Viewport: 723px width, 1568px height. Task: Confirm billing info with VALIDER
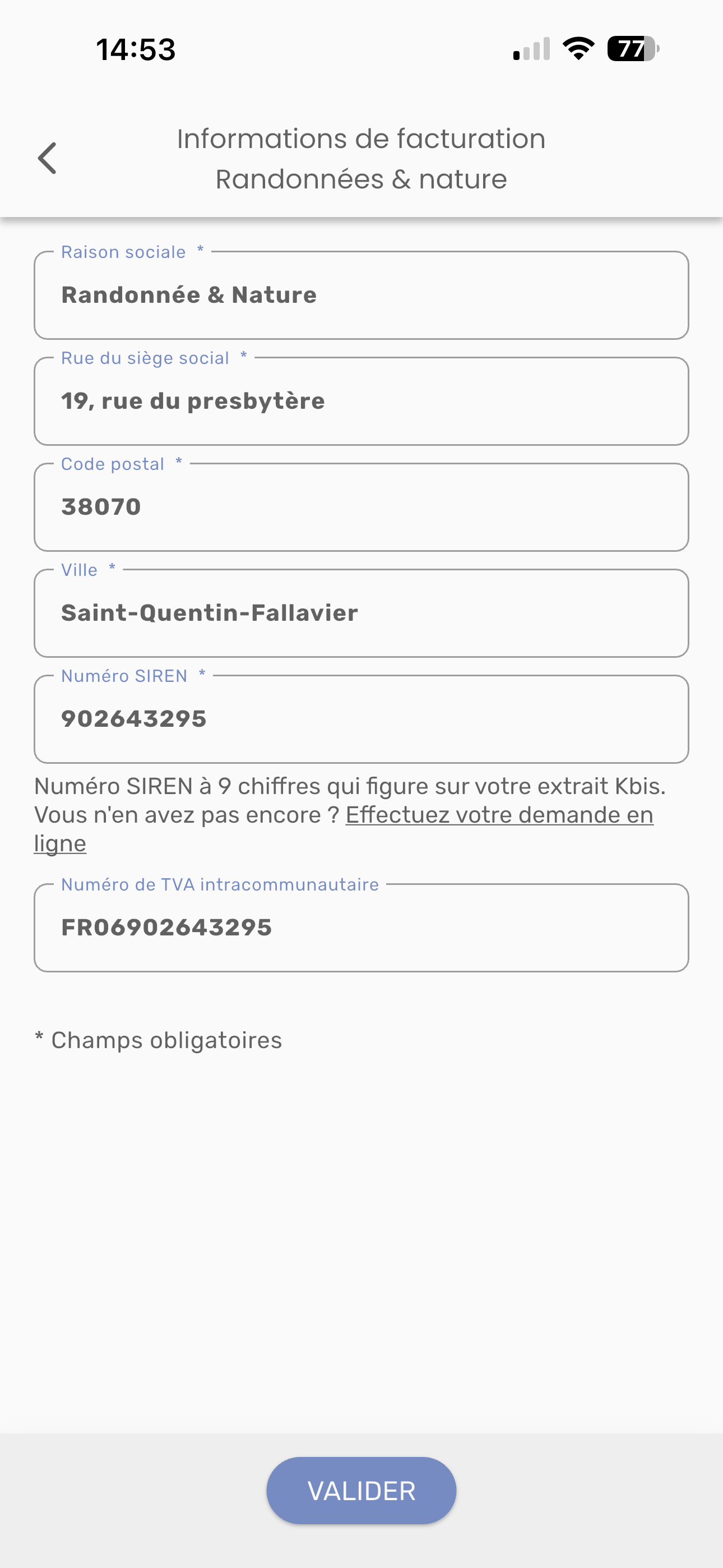(361, 1491)
